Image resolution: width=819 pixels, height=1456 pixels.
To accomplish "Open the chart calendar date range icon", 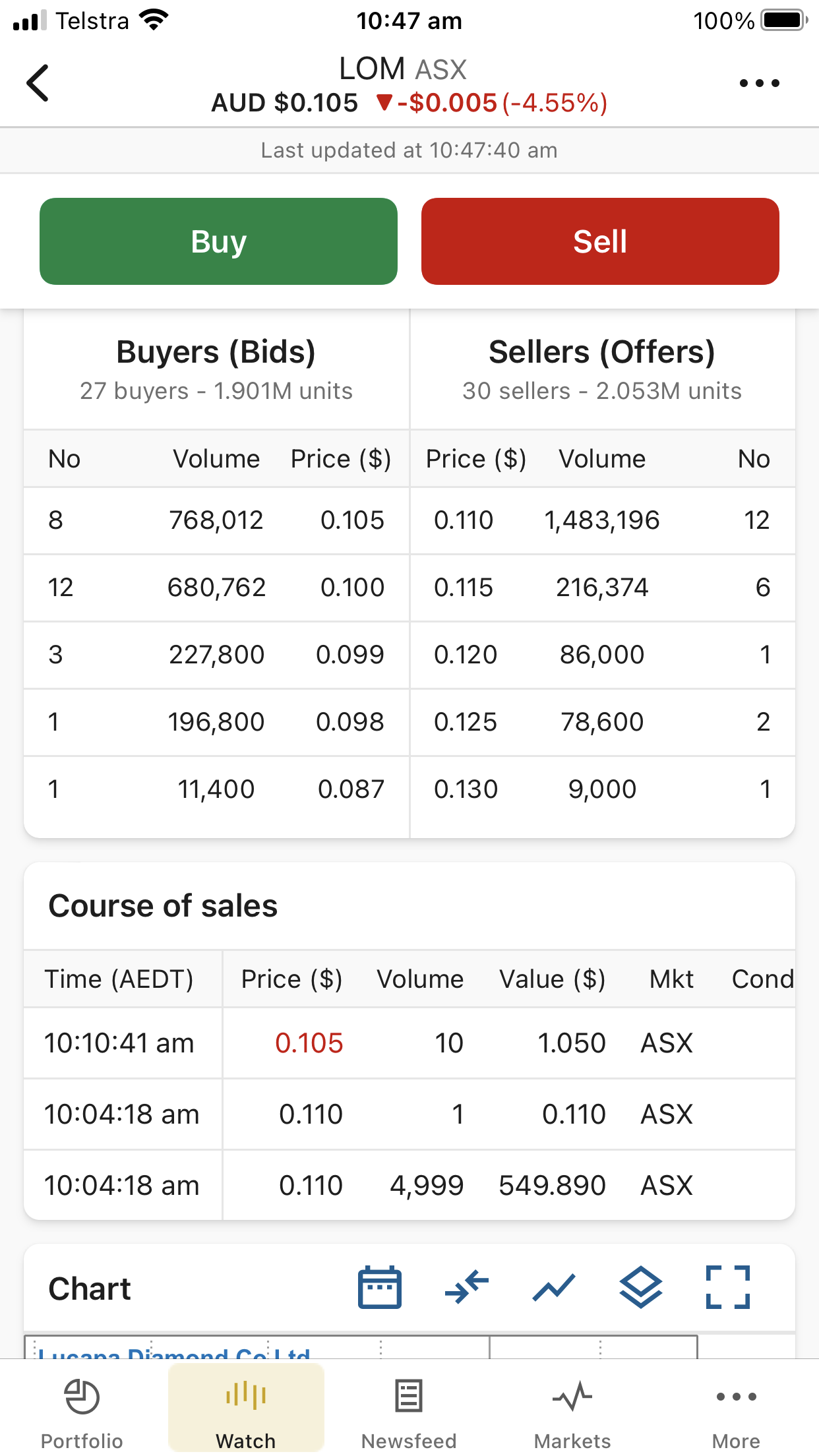I will [x=380, y=1287].
